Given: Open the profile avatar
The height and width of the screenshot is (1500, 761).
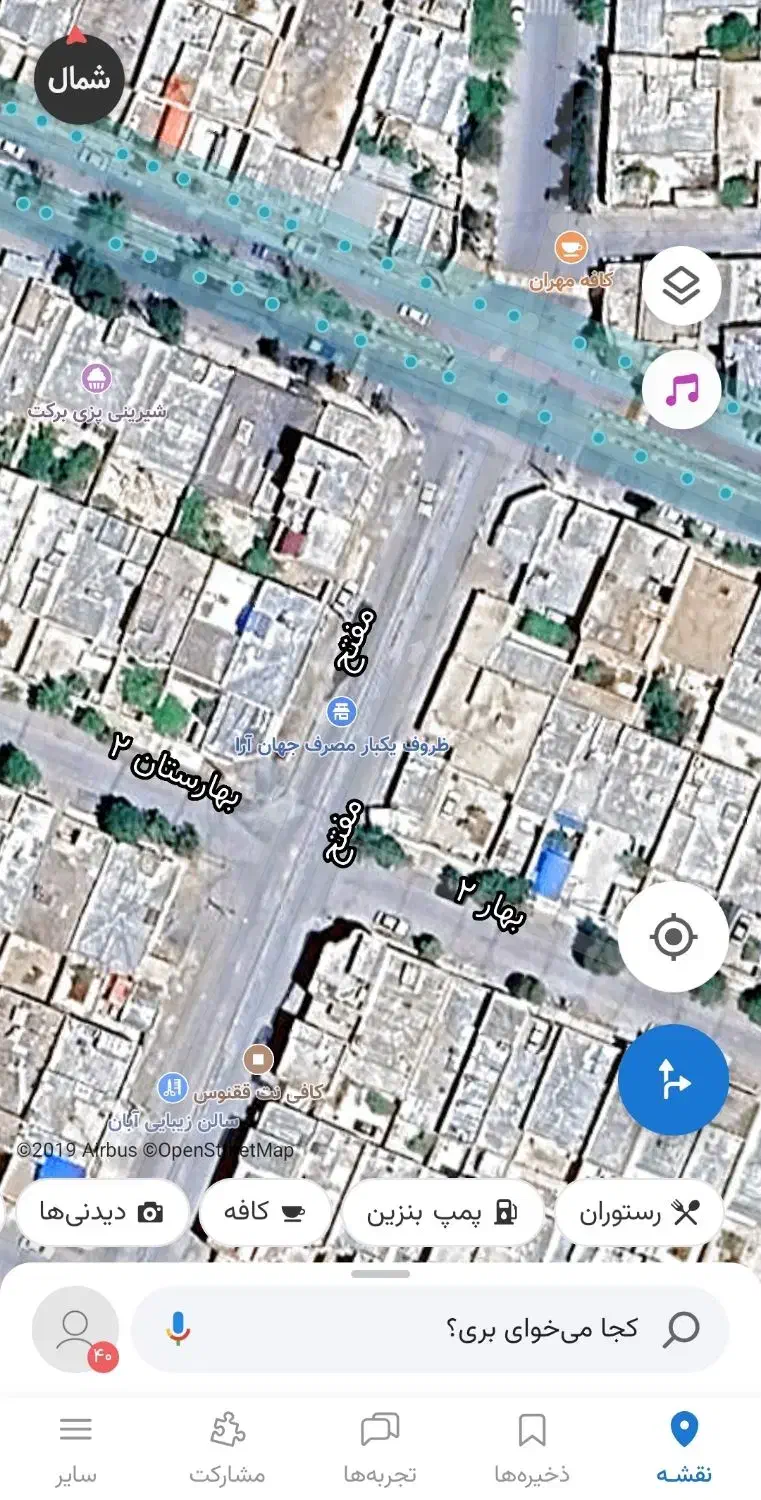Looking at the screenshot, I should (75, 1329).
